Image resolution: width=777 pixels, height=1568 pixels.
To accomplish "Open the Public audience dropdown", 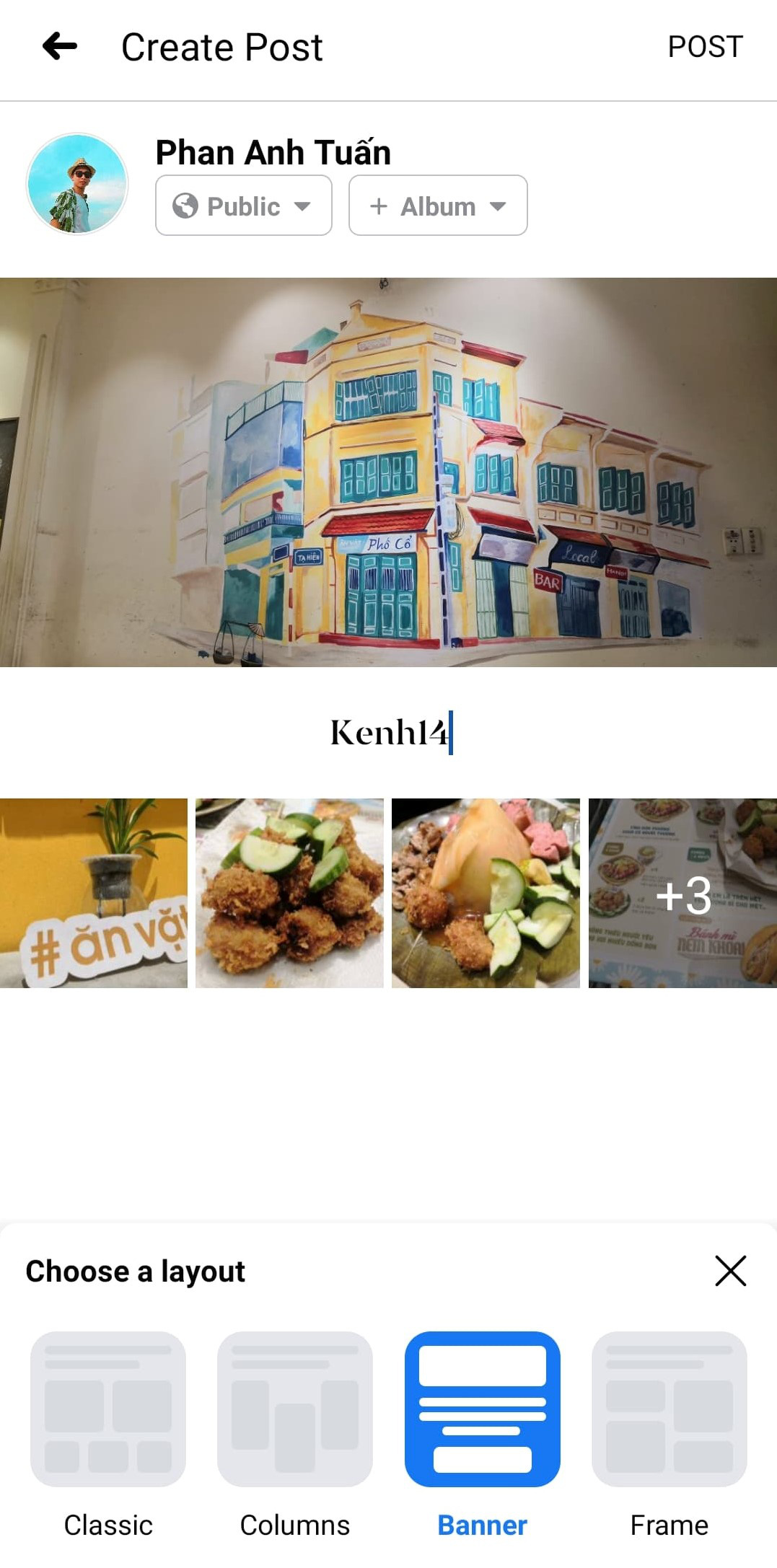I will (x=243, y=206).
